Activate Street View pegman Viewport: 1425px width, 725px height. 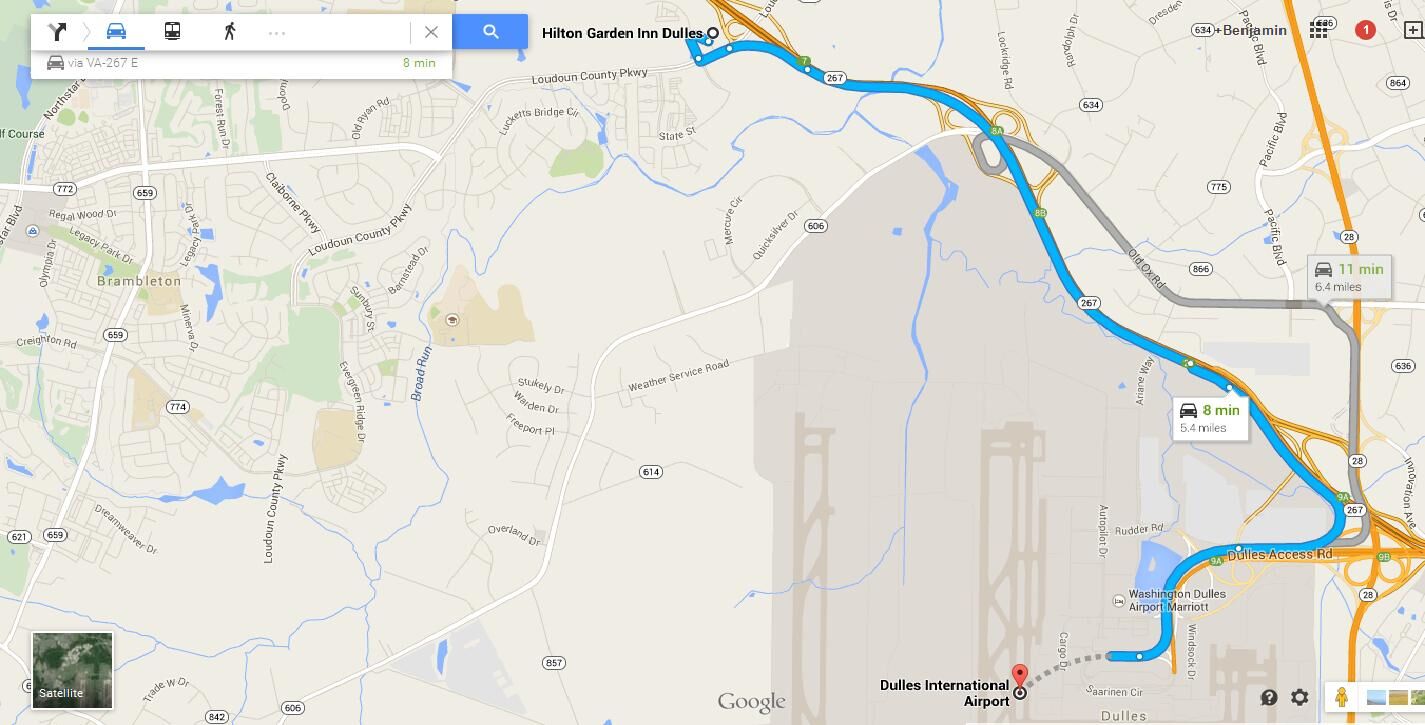pos(1341,697)
